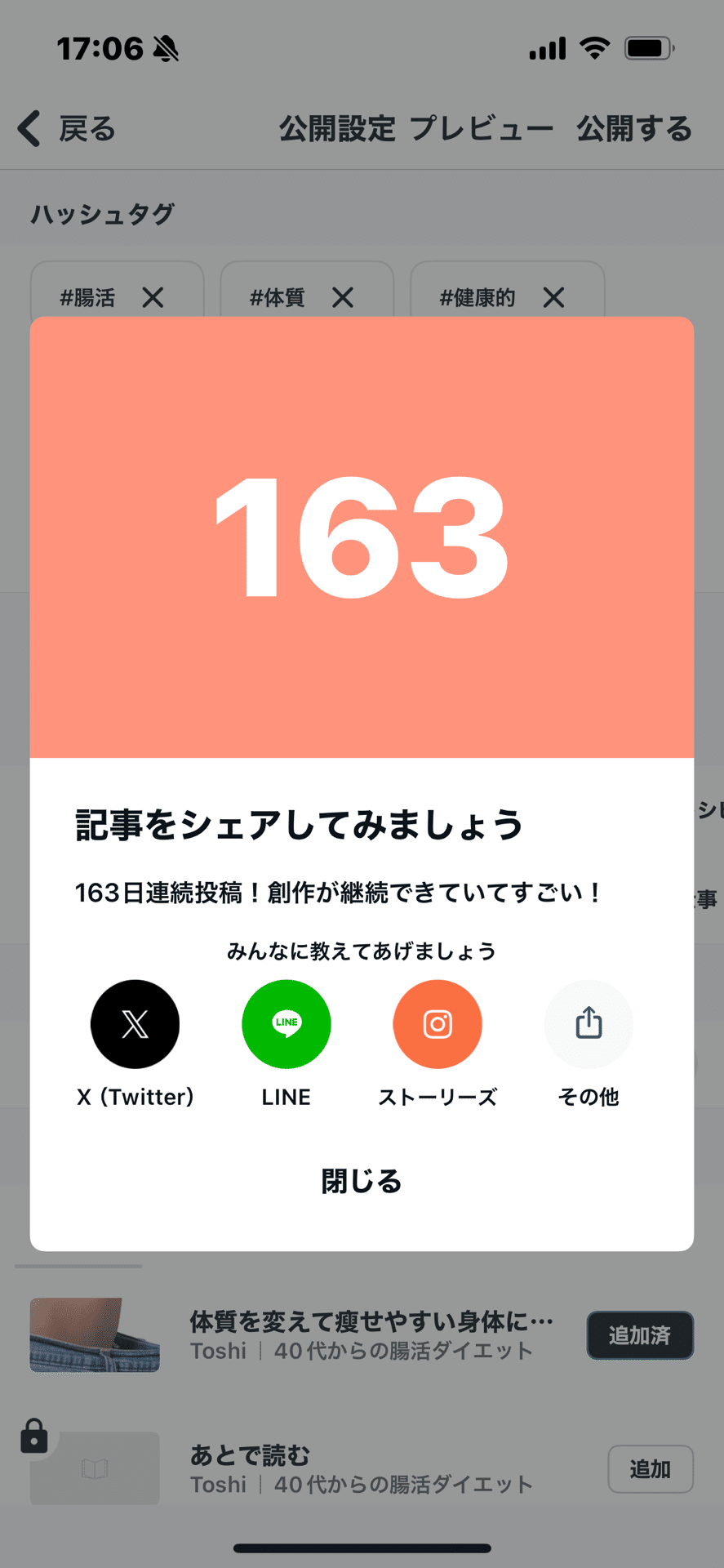
Task: Open その他 share options
Action: (x=589, y=1023)
